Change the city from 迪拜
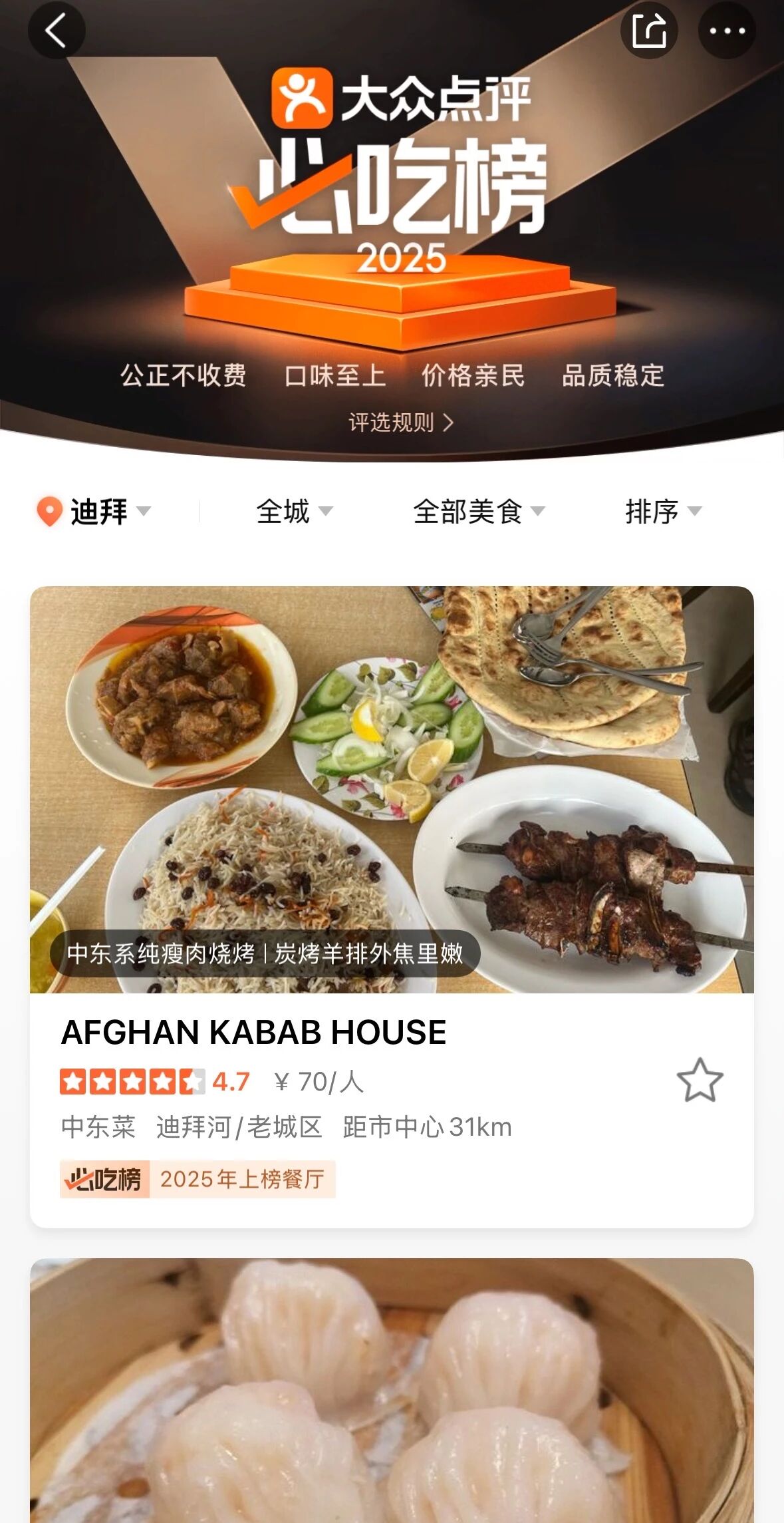The width and height of the screenshot is (784, 1523). pyautogui.click(x=94, y=512)
